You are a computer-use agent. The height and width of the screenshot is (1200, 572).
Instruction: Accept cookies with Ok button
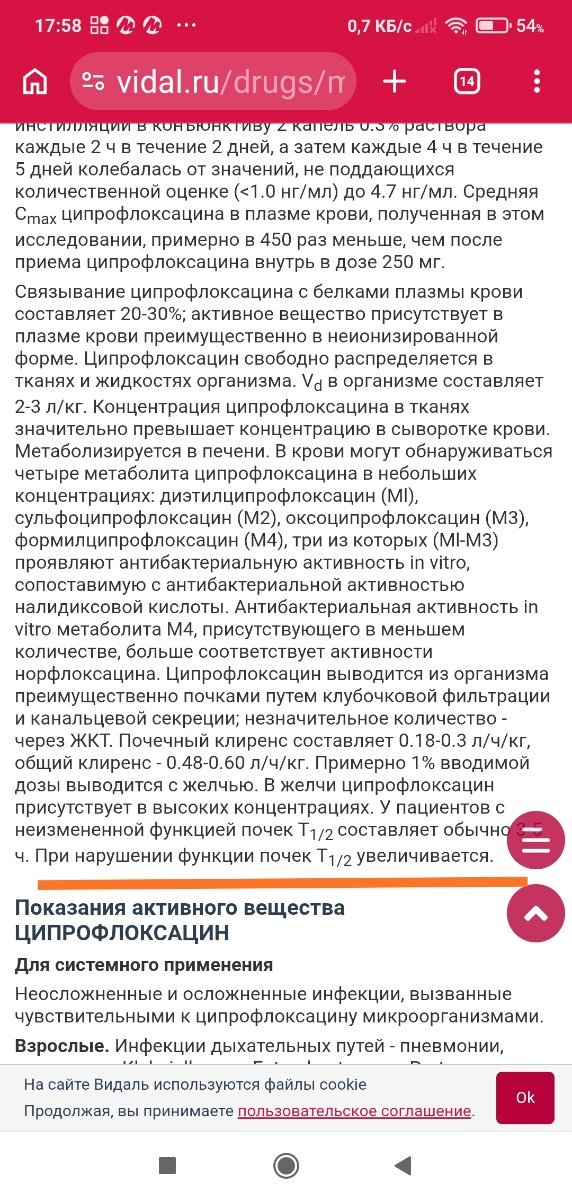click(525, 1097)
